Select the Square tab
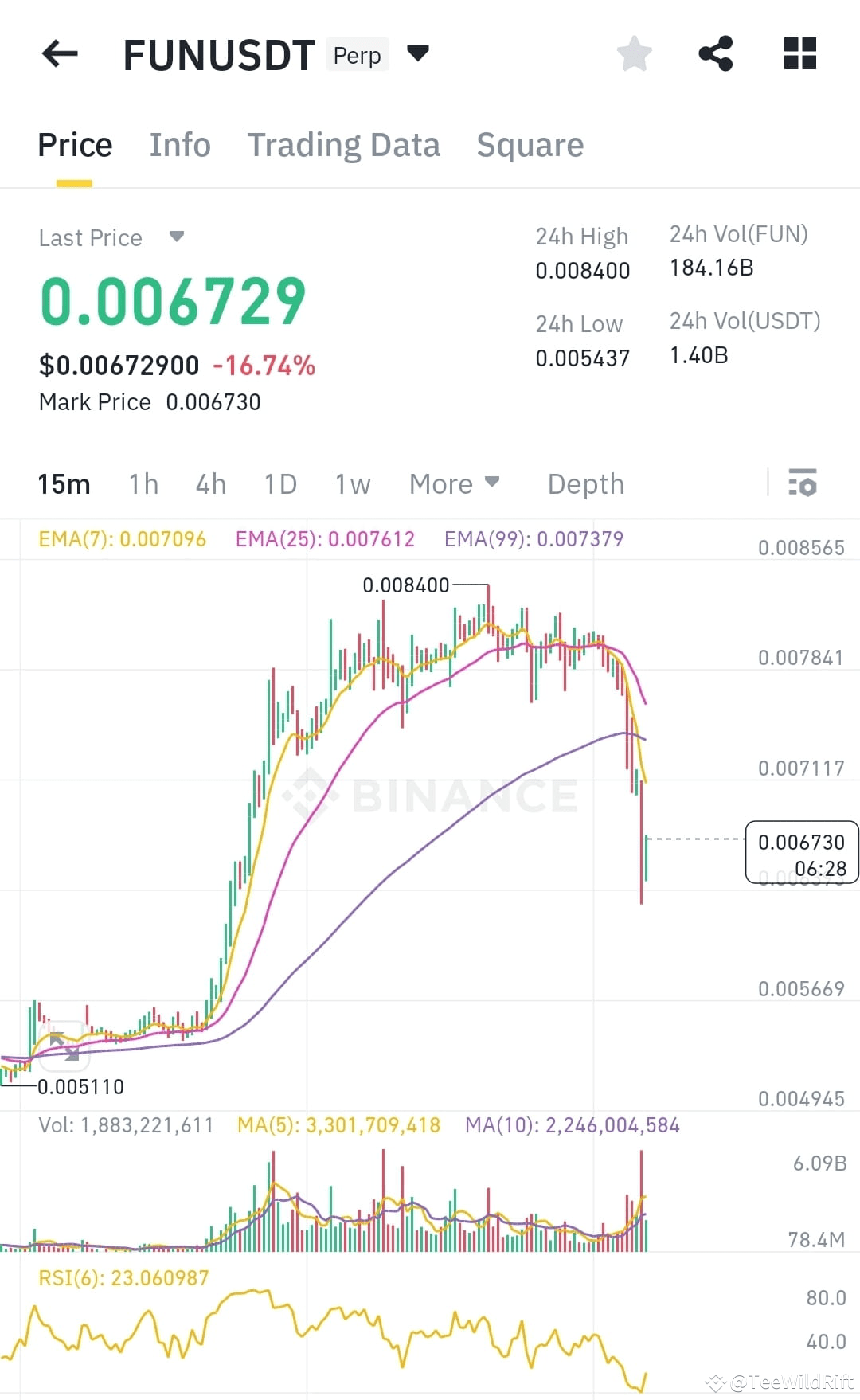Screen dimensions: 860x1400 point(530,145)
